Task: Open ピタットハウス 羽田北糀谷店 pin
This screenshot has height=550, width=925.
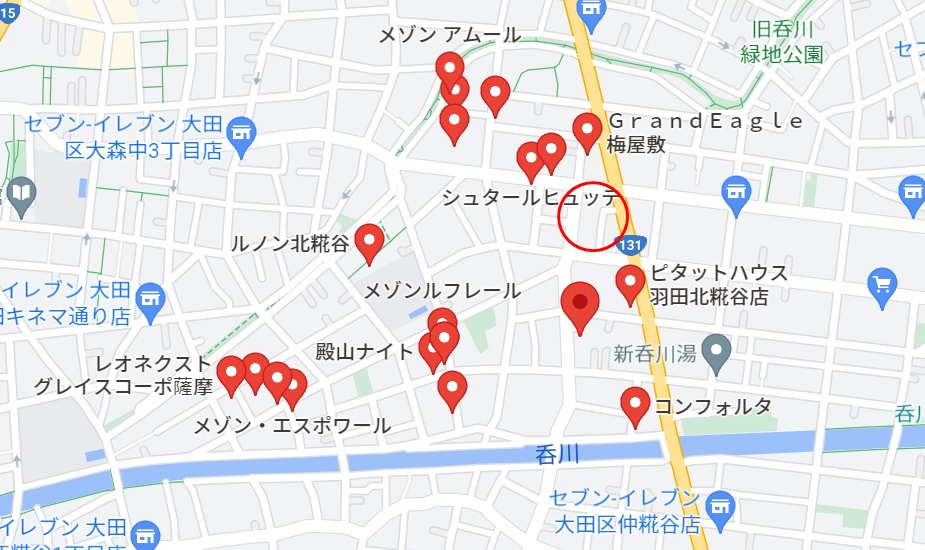Action: click(630, 282)
